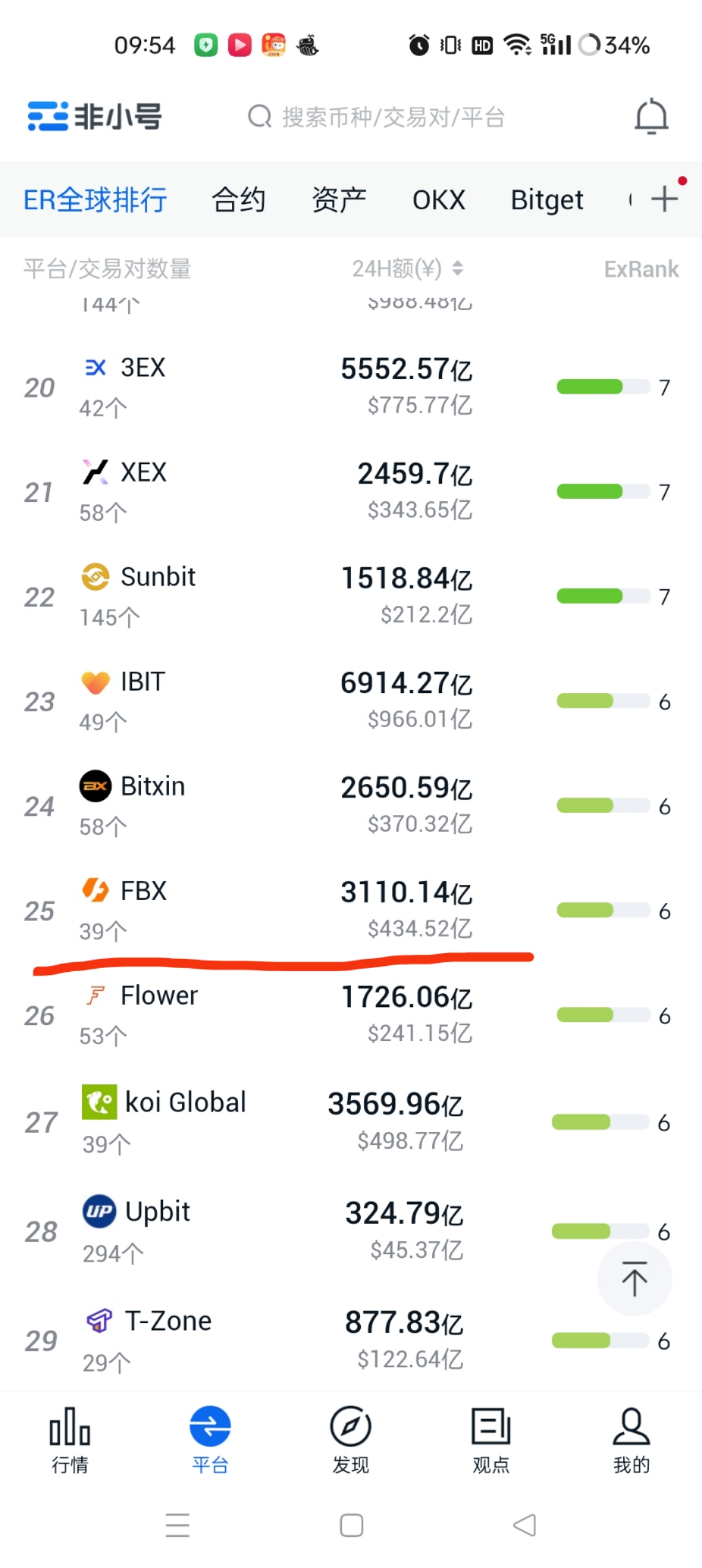
Task: Switch to the 发现 tab
Action: pos(350,1441)
